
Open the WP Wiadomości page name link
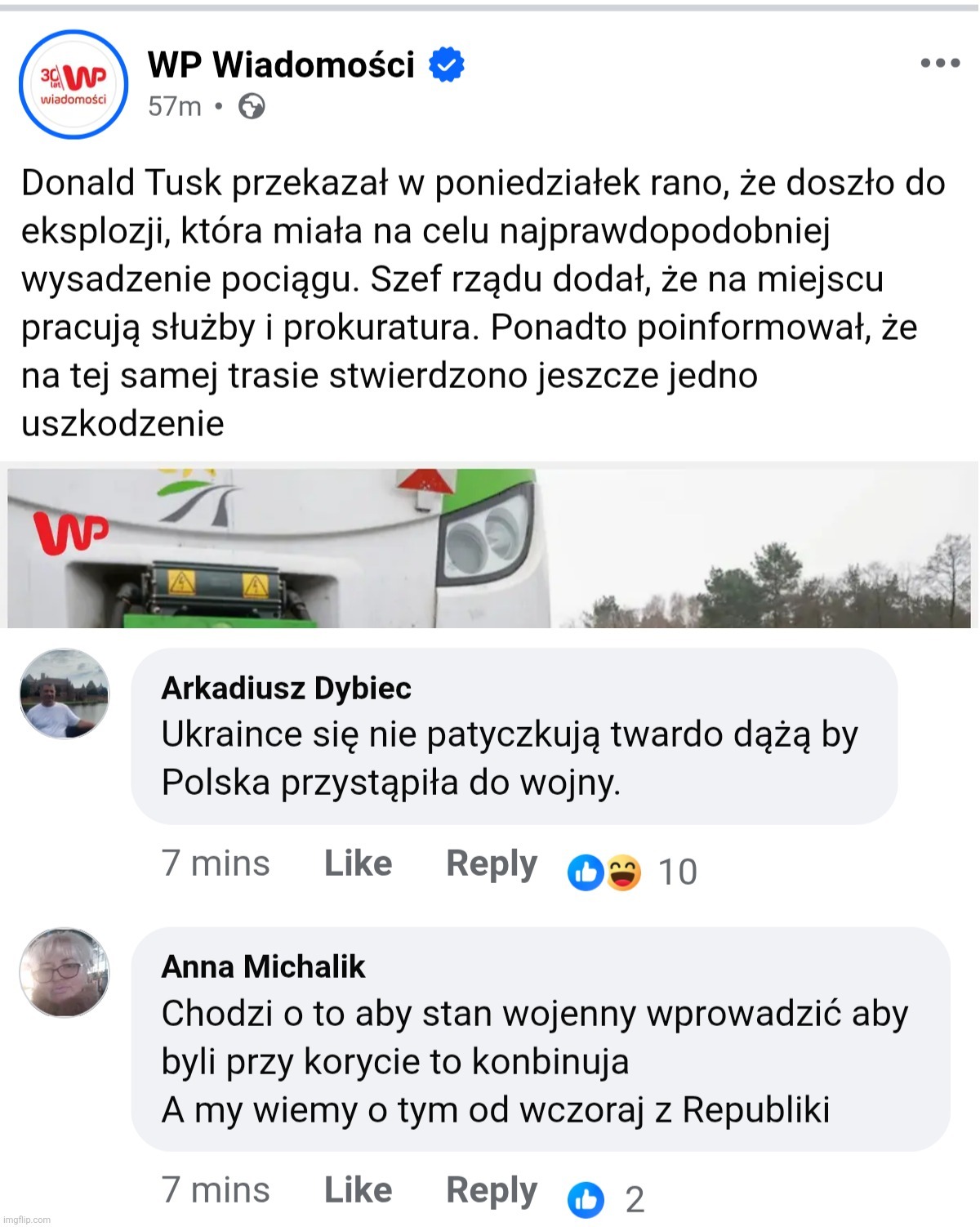(x=281, y=65)
